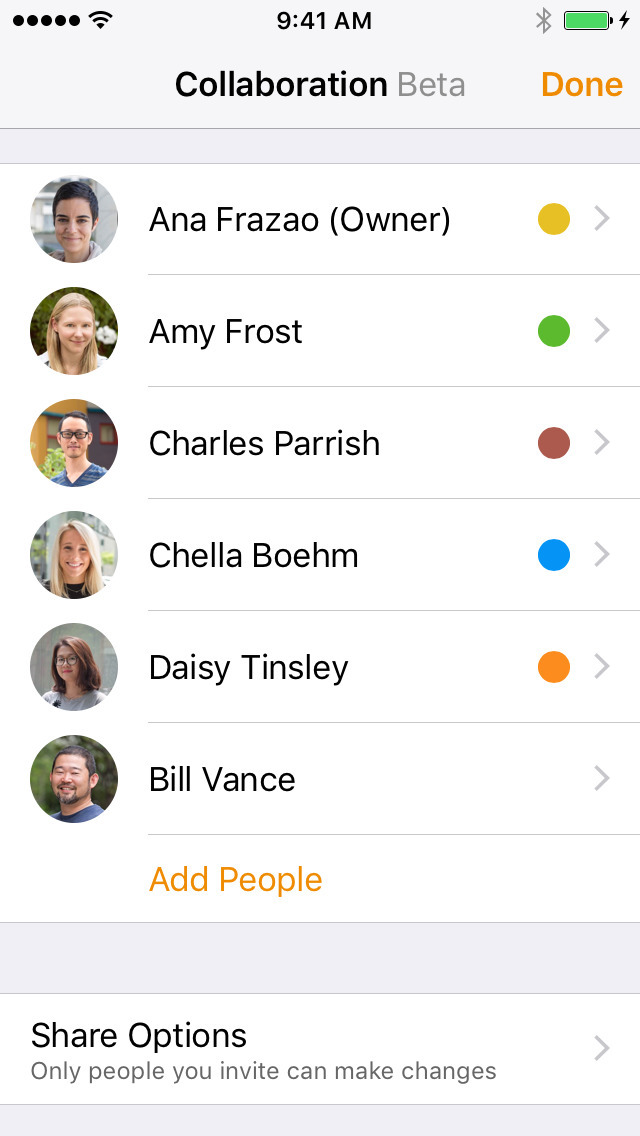Add People to this collaboration
This screenshot has height=1136, width=640.
[x=236, y=880]
